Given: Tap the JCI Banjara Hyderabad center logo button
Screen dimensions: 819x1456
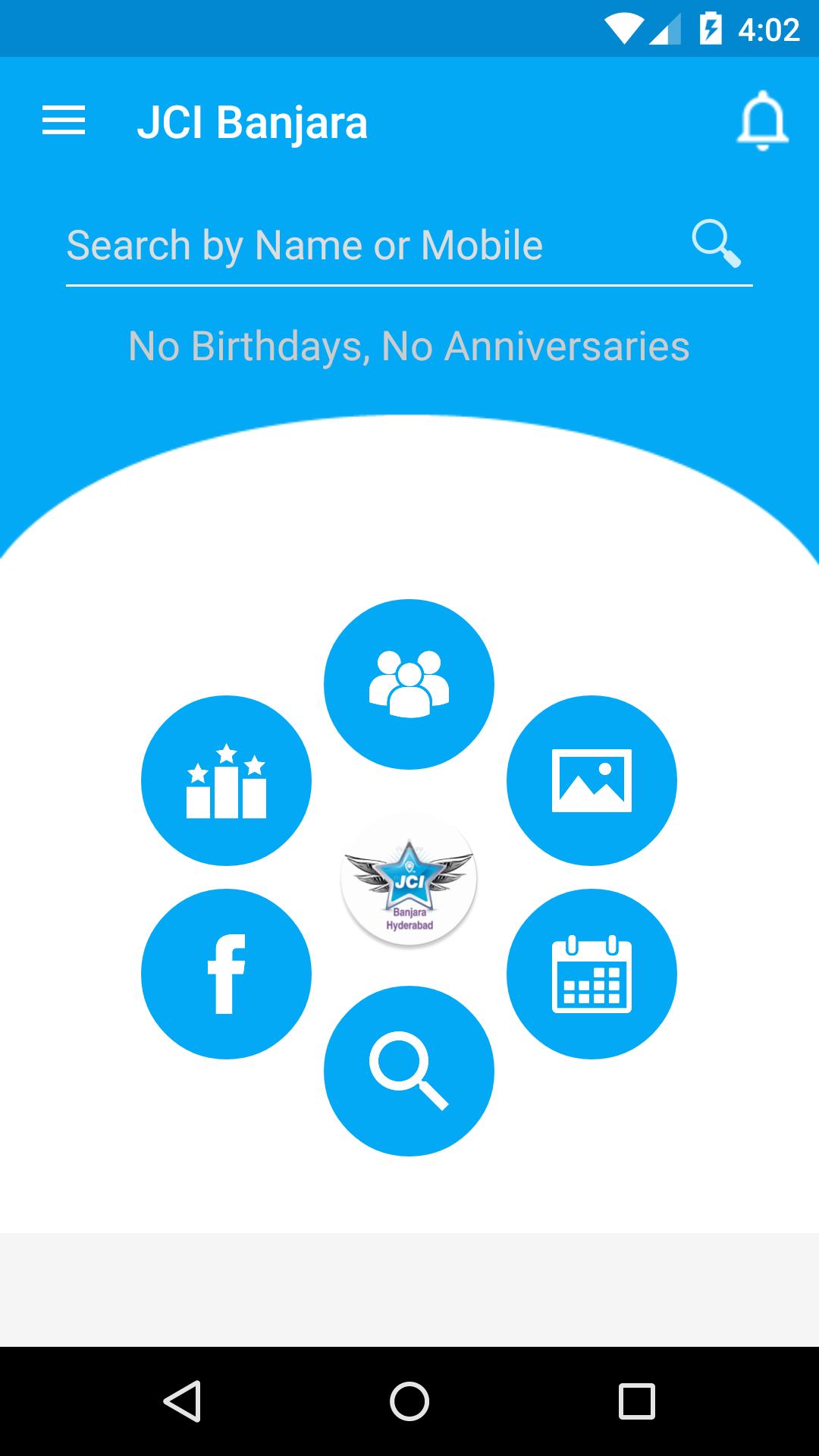Looking at the screenshot, I should coord(409,880).
